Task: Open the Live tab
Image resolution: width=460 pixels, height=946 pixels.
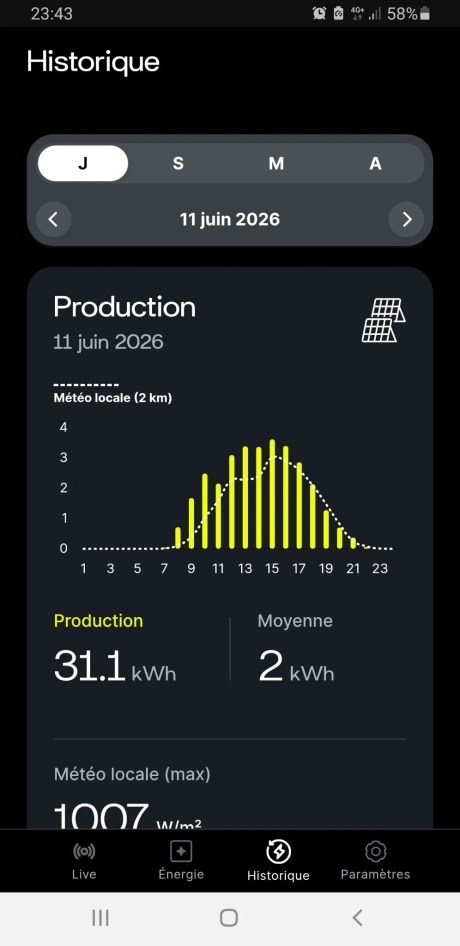Action: coord(84,861)
